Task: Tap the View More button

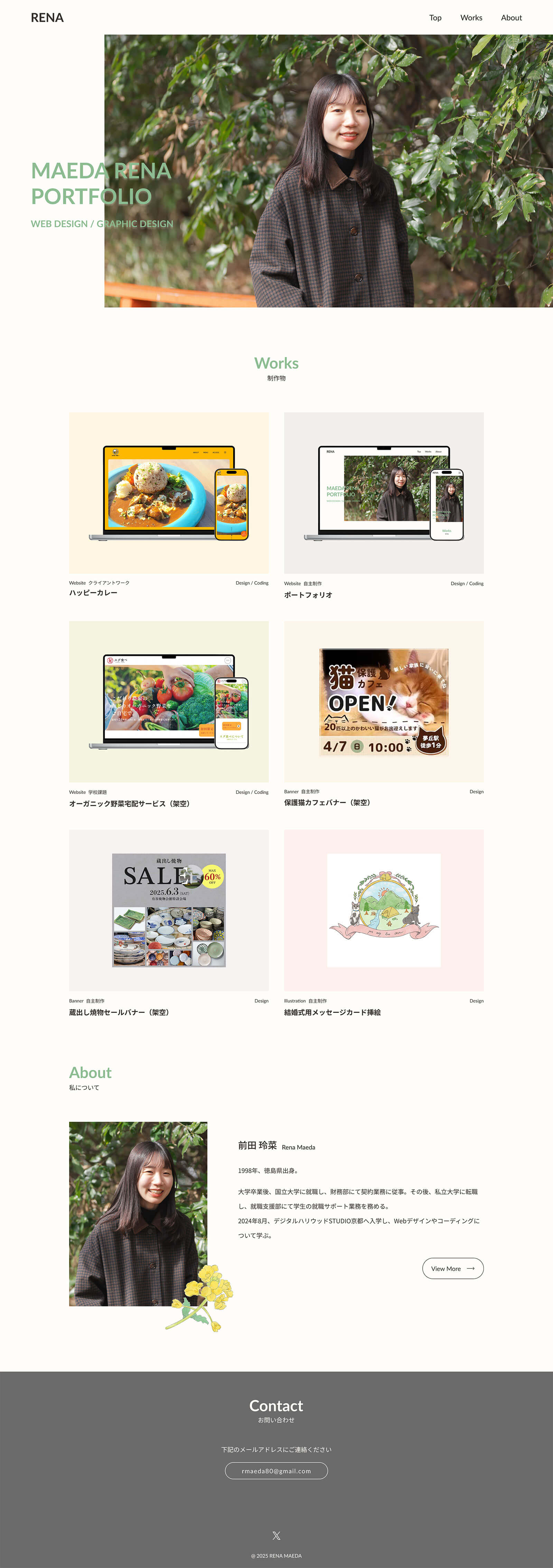Action: pos(453,1268)
